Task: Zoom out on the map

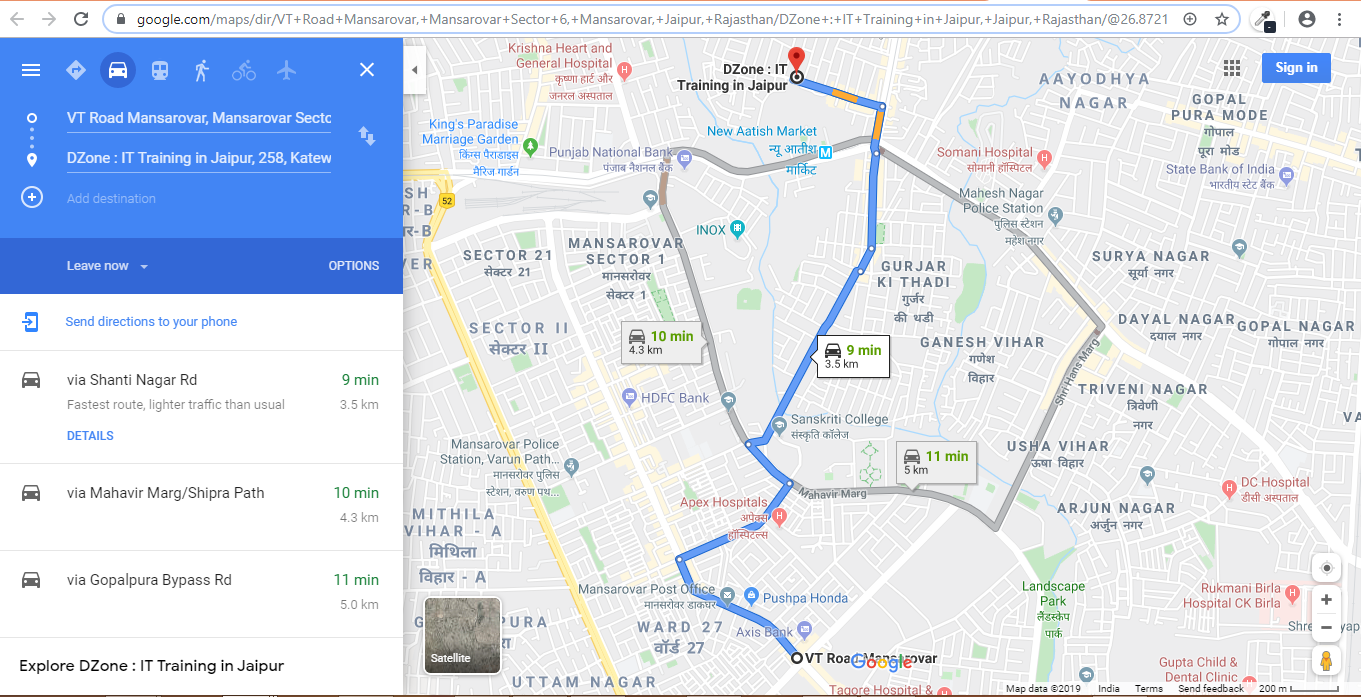Action: [1326, 627]
